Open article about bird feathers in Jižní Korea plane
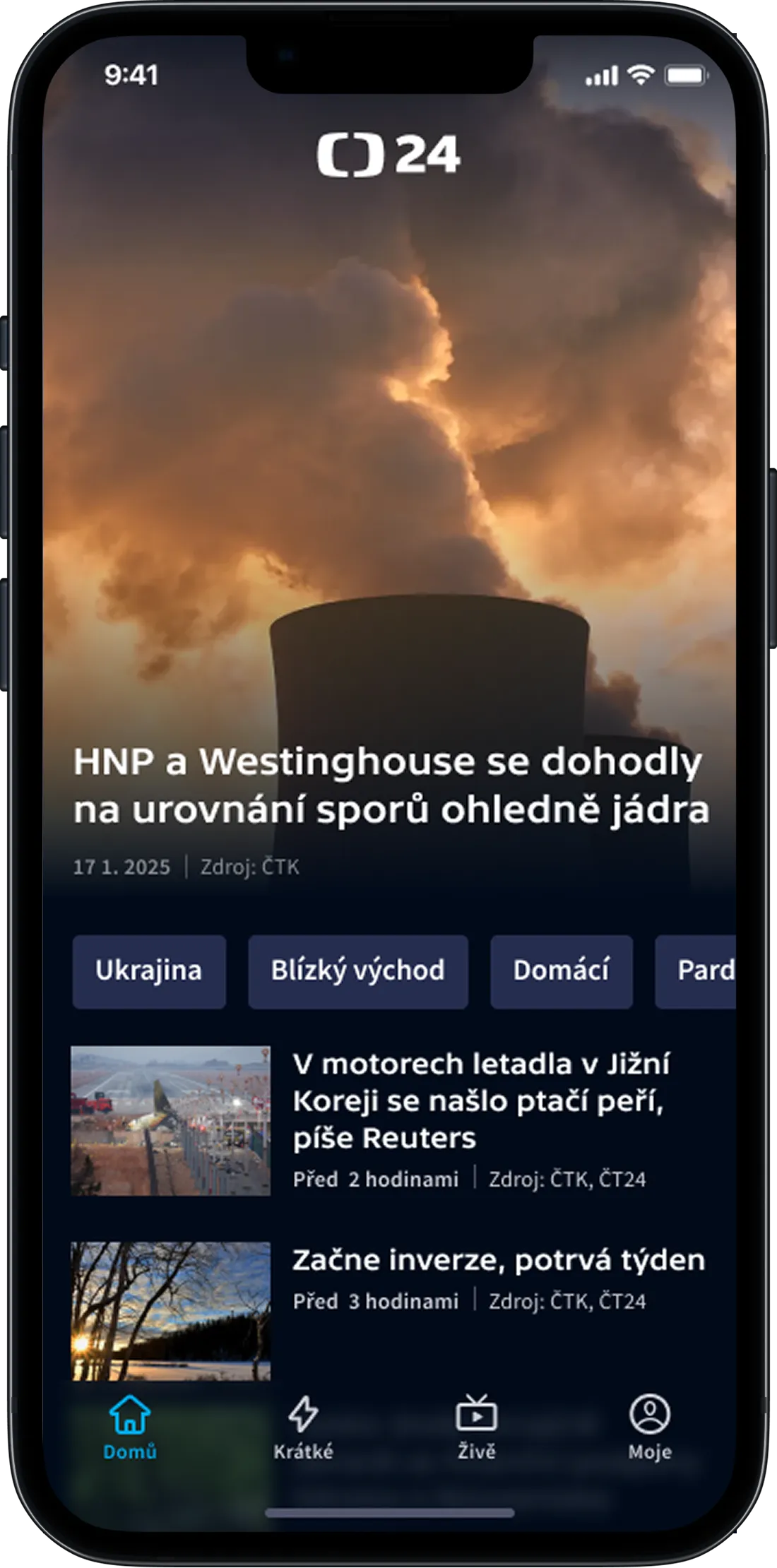Image resolution: width=777 pixels, height=1568 pixels. click(x=480, y=1100)
